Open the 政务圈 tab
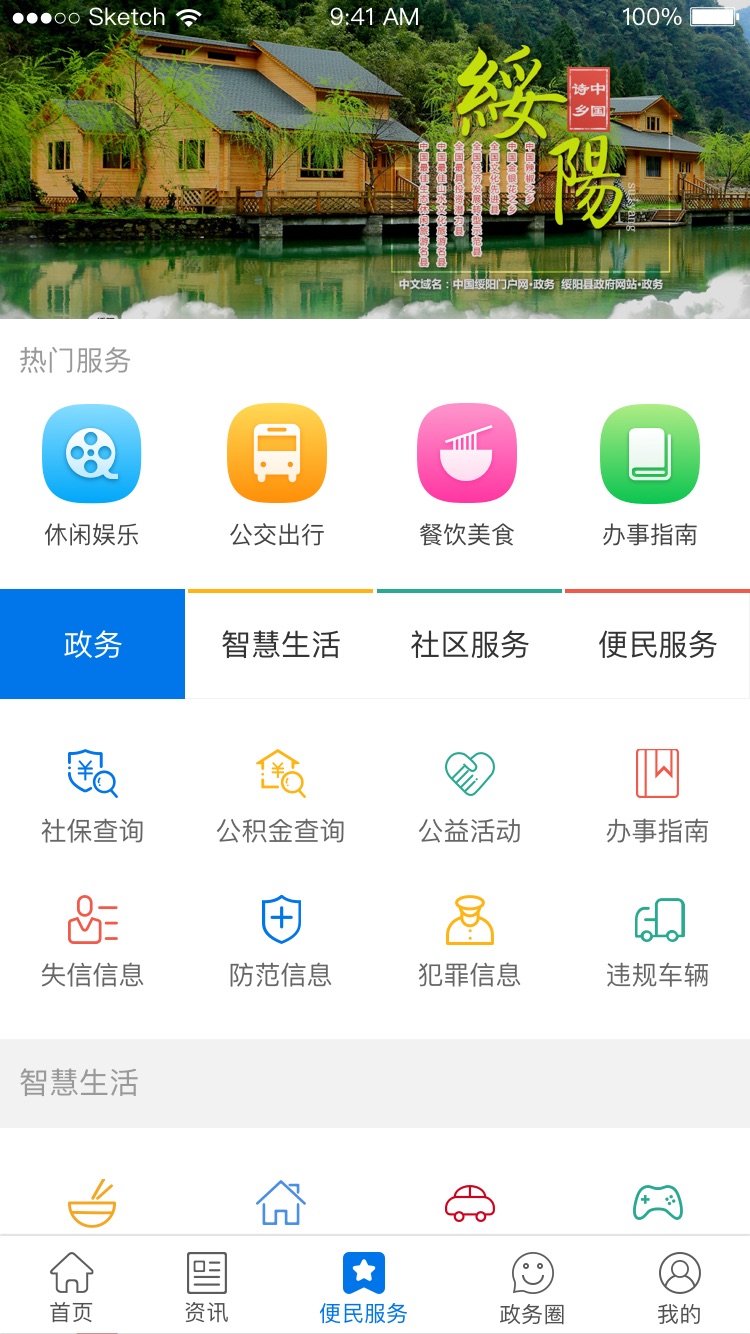Screen dimensions: 750x1334 click(532, 1286)
